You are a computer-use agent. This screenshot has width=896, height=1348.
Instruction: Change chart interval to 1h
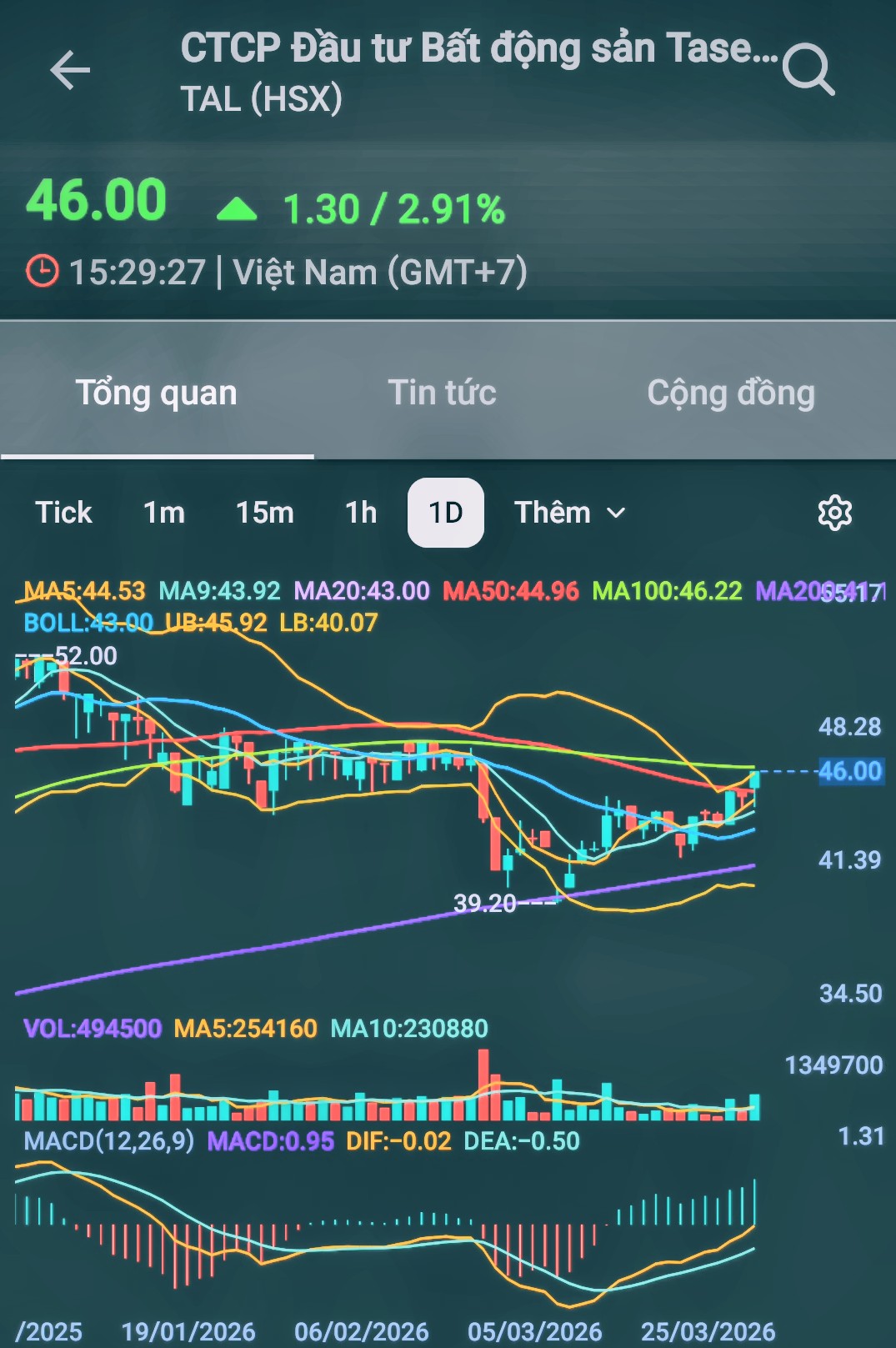pos(361,512)
